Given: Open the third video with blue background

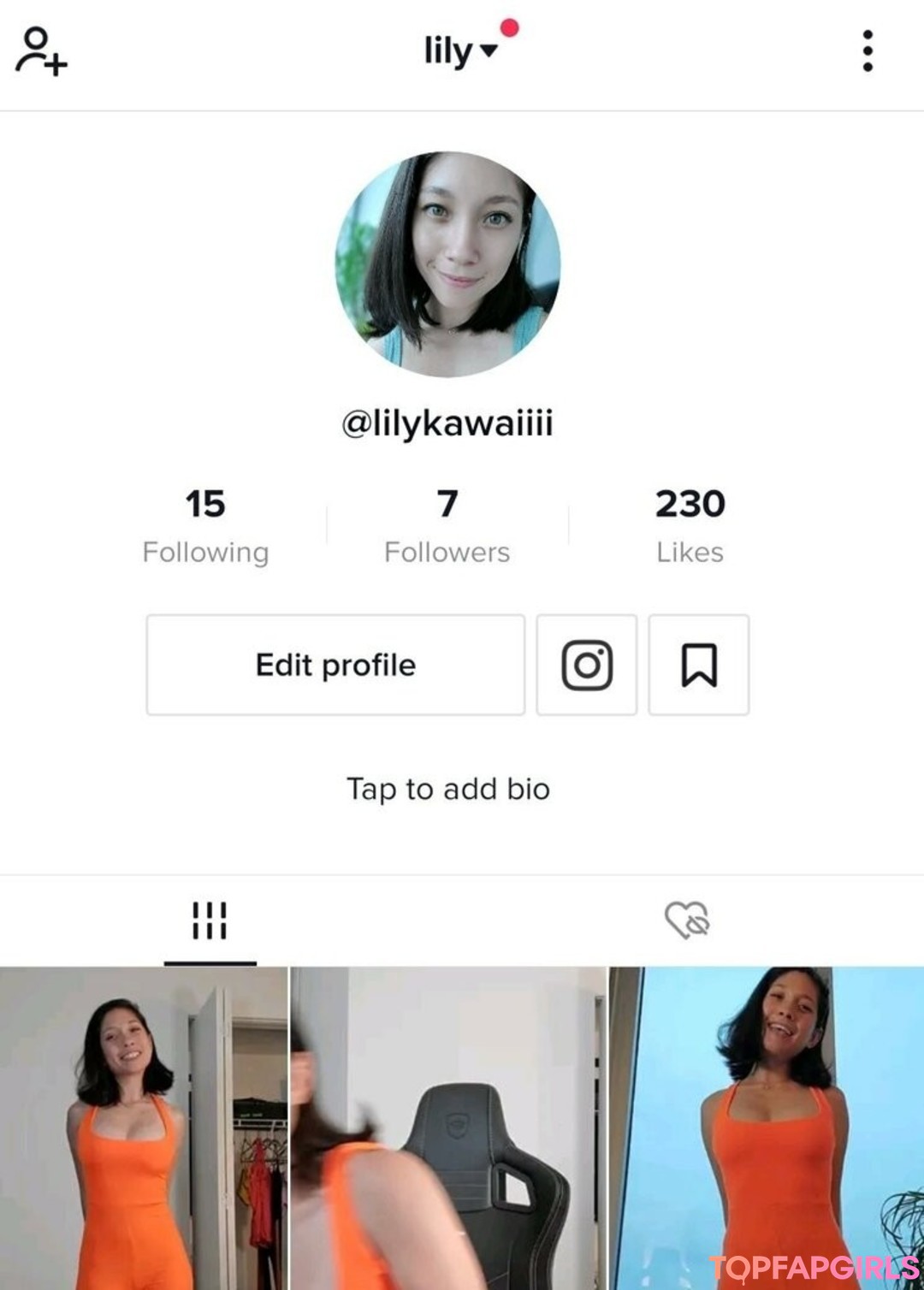Looking at the screenshot, I should [767, 1127].
